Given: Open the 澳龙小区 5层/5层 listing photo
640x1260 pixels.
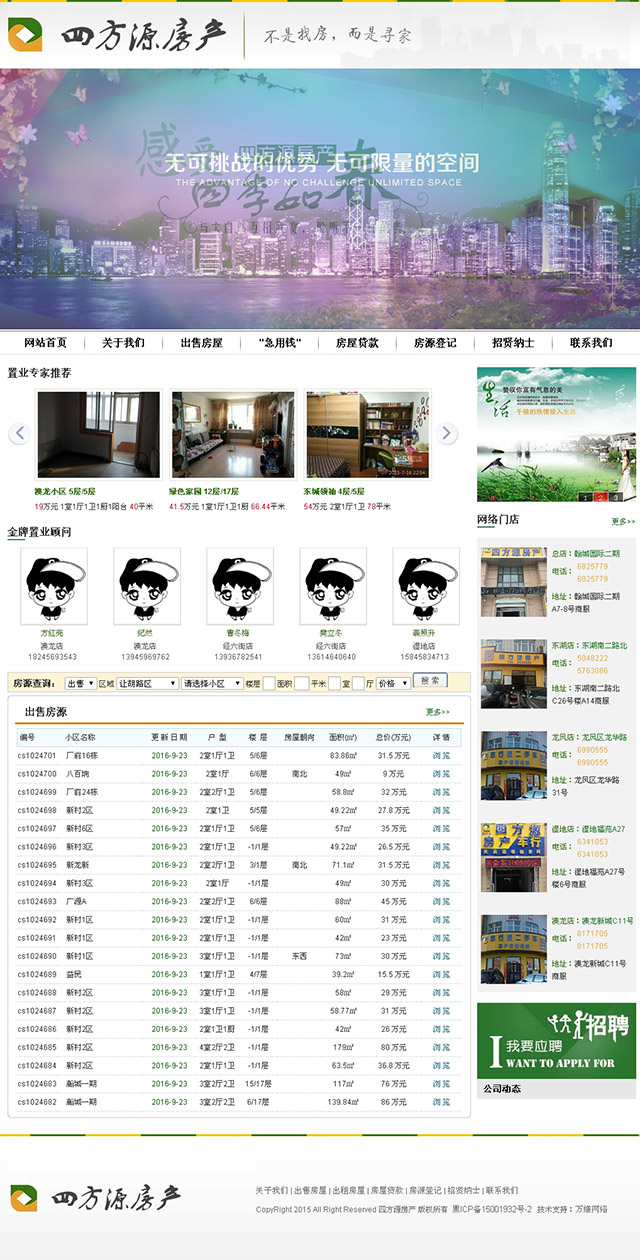Looking at the screenshot, I should 98,435.
